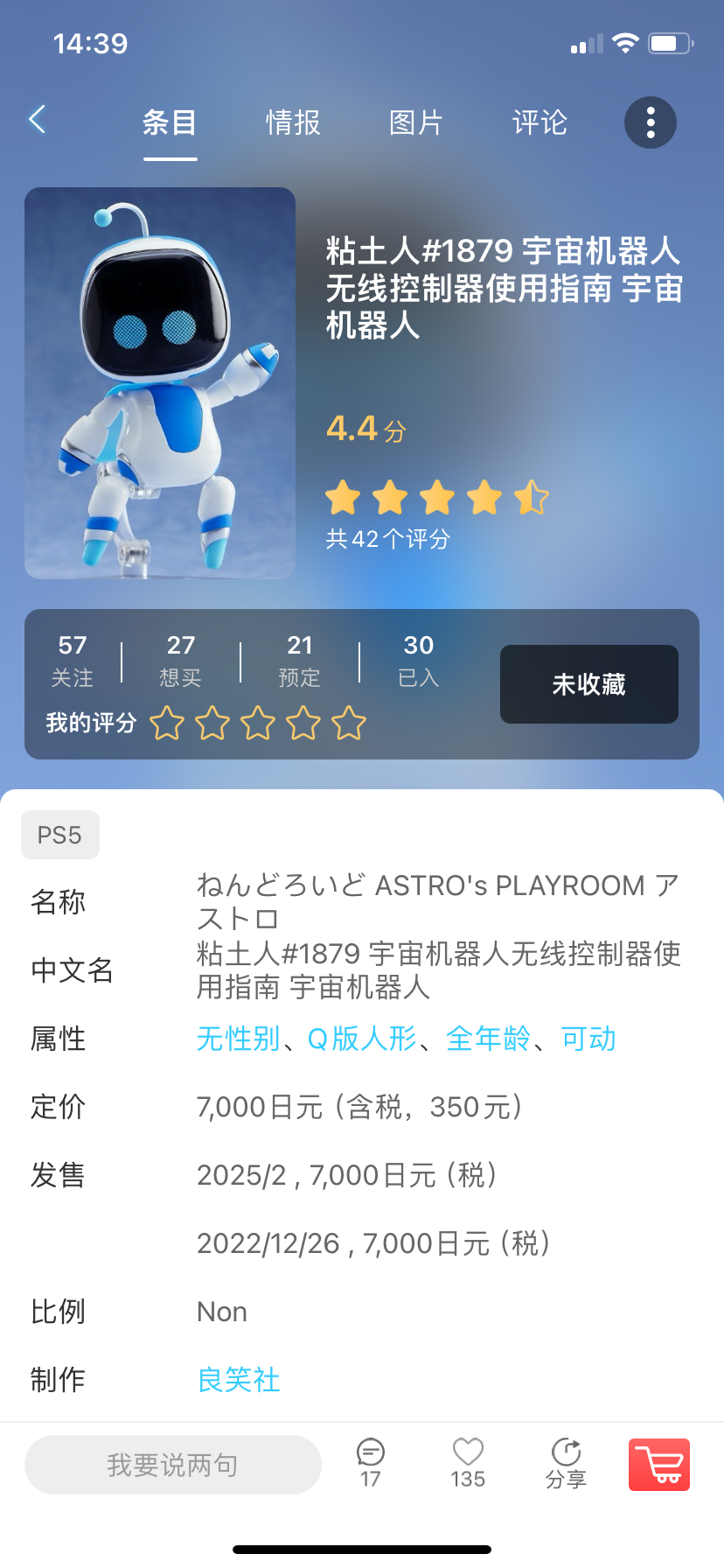Image resolution: width=724 pixels, height=1568 pixels.
Task: Share this figure via 分享
Action: (566, 1463)
